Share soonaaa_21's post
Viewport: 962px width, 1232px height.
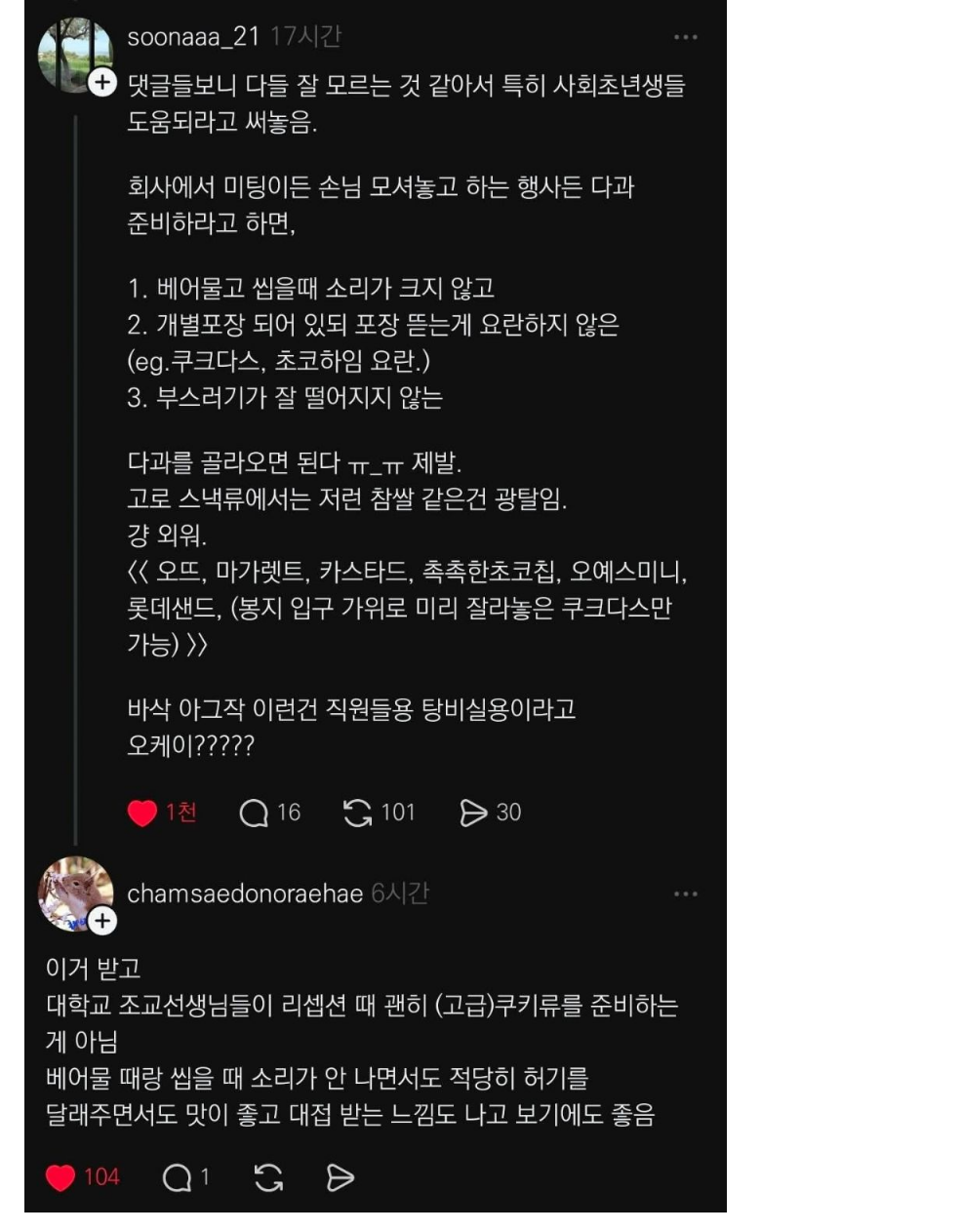coord(473,813)
